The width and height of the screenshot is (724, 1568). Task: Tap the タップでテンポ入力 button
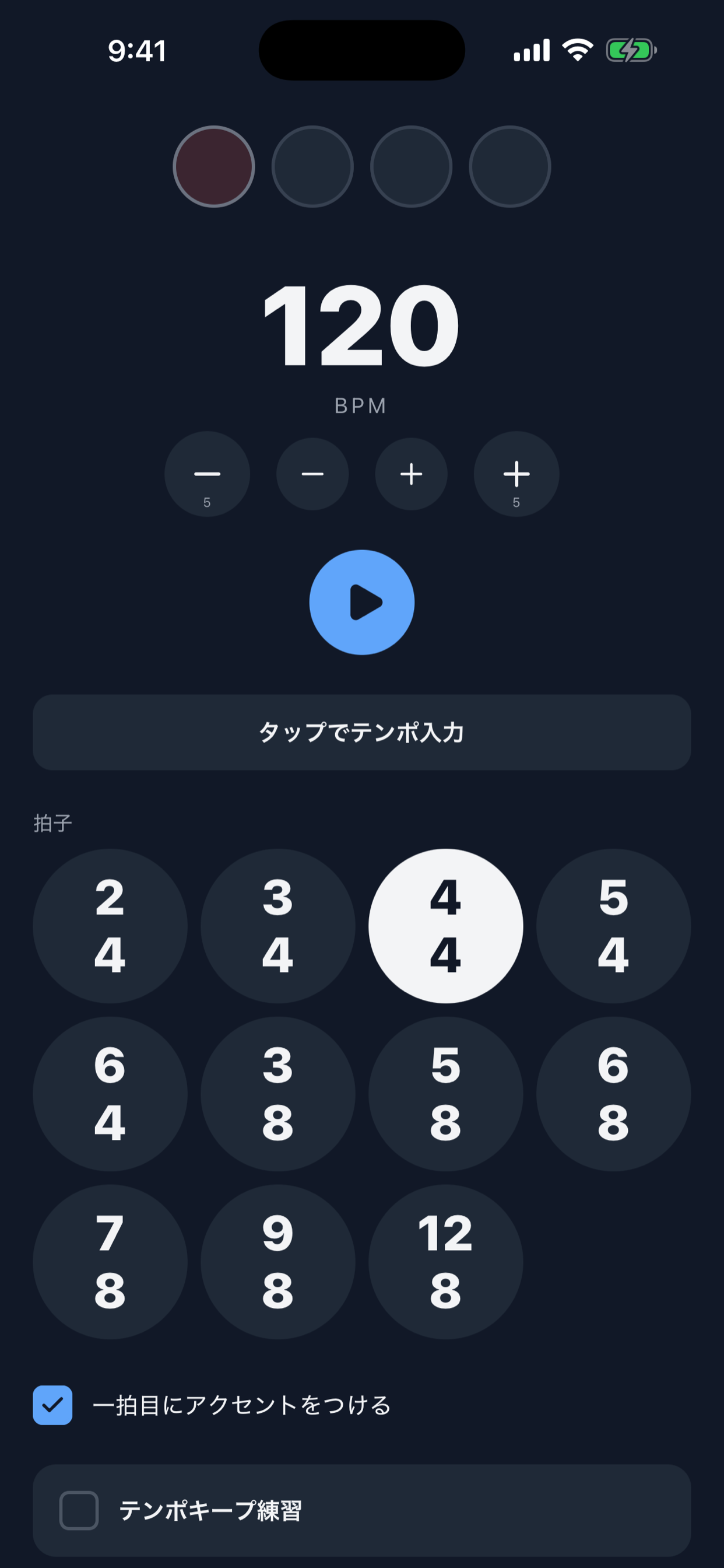[362, 732]
